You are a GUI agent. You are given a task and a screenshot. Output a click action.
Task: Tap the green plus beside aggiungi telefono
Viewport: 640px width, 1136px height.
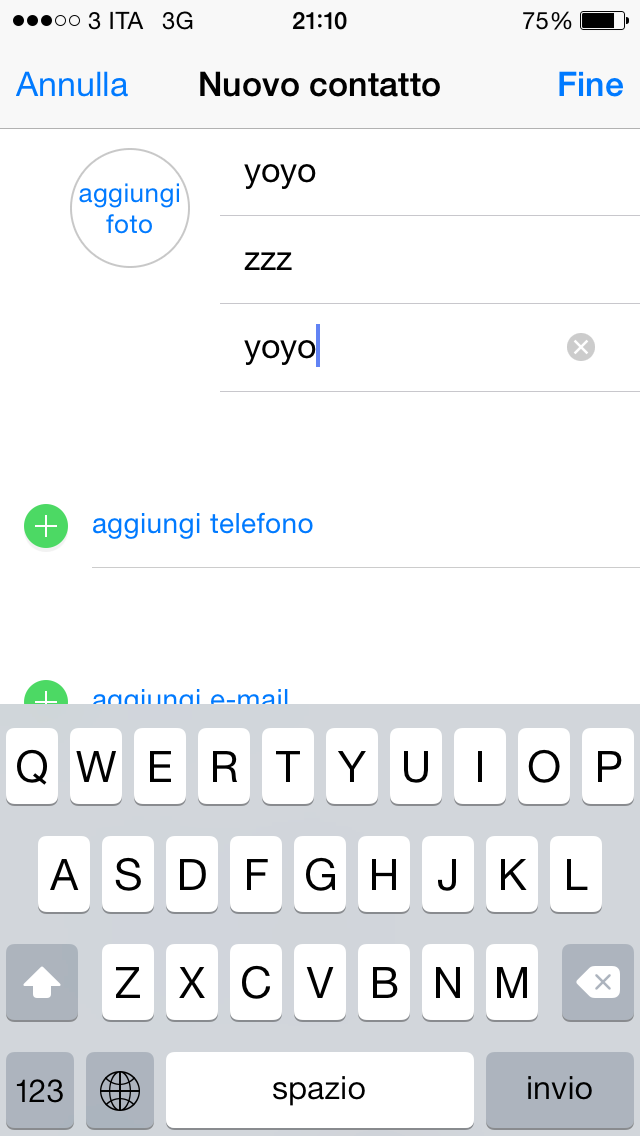[46, 526]
